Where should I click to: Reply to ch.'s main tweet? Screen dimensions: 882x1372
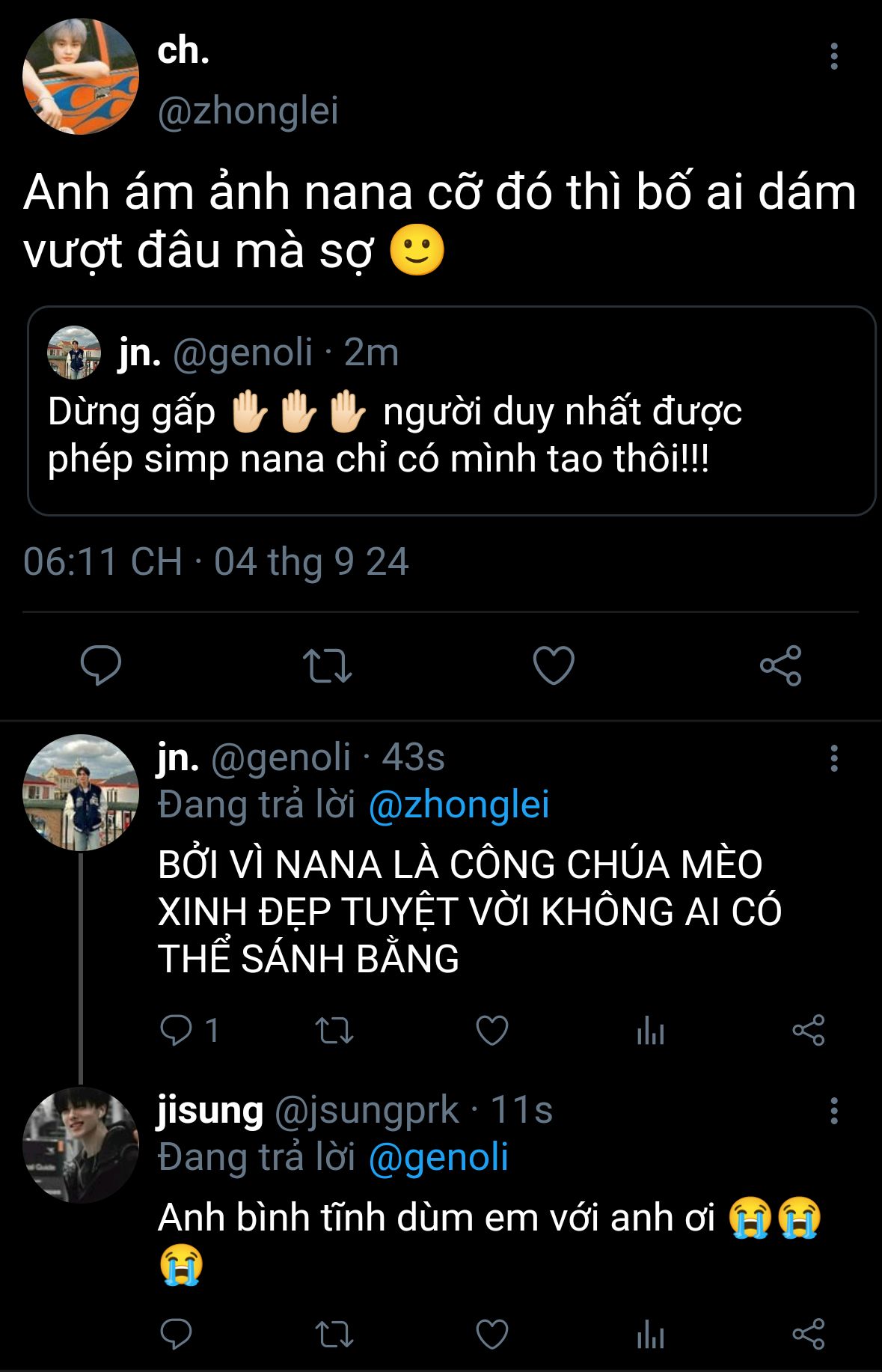pyautogui.click(x=101, y=665)
